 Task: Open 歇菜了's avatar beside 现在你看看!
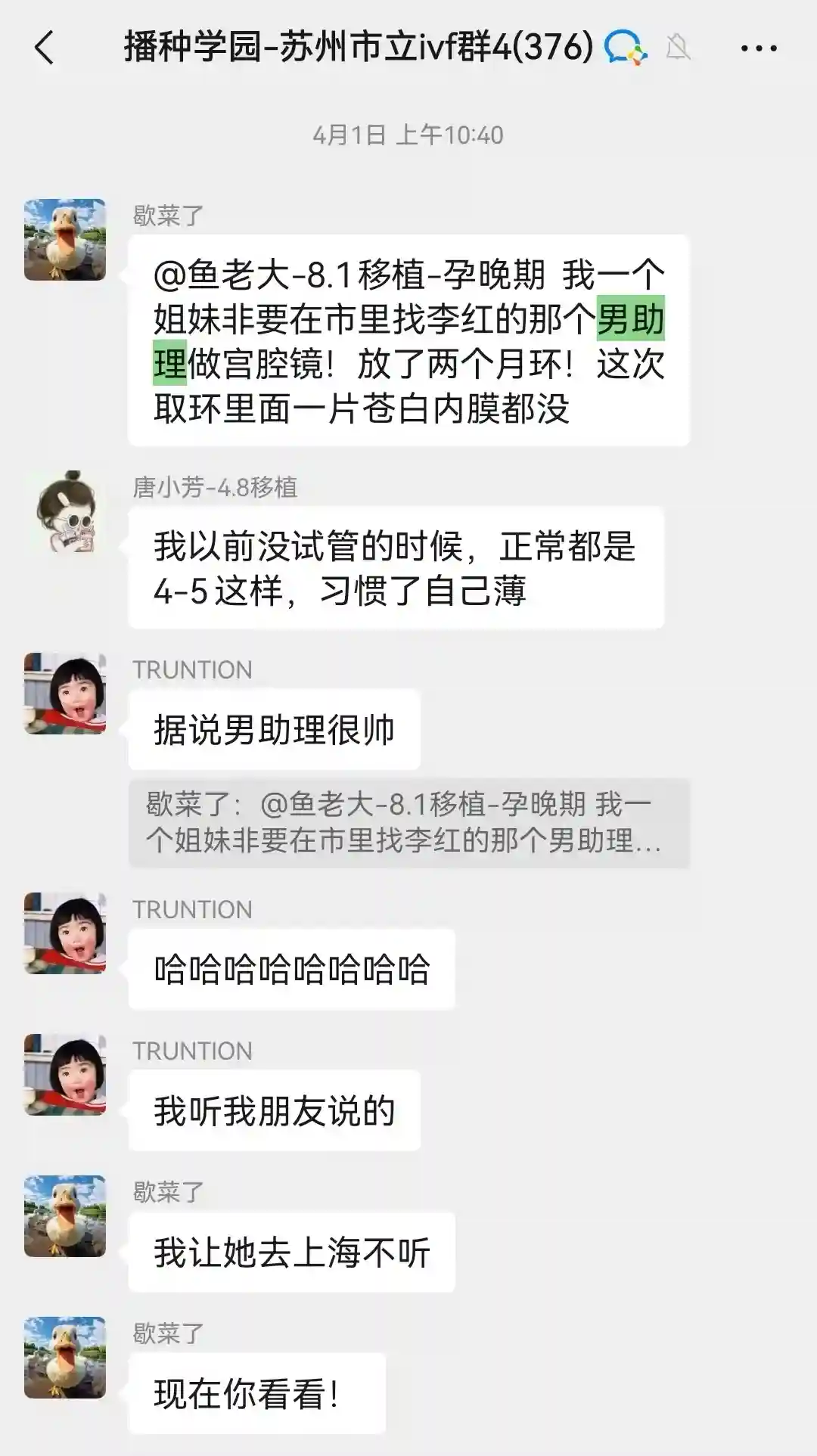[x=65, y=1357]
